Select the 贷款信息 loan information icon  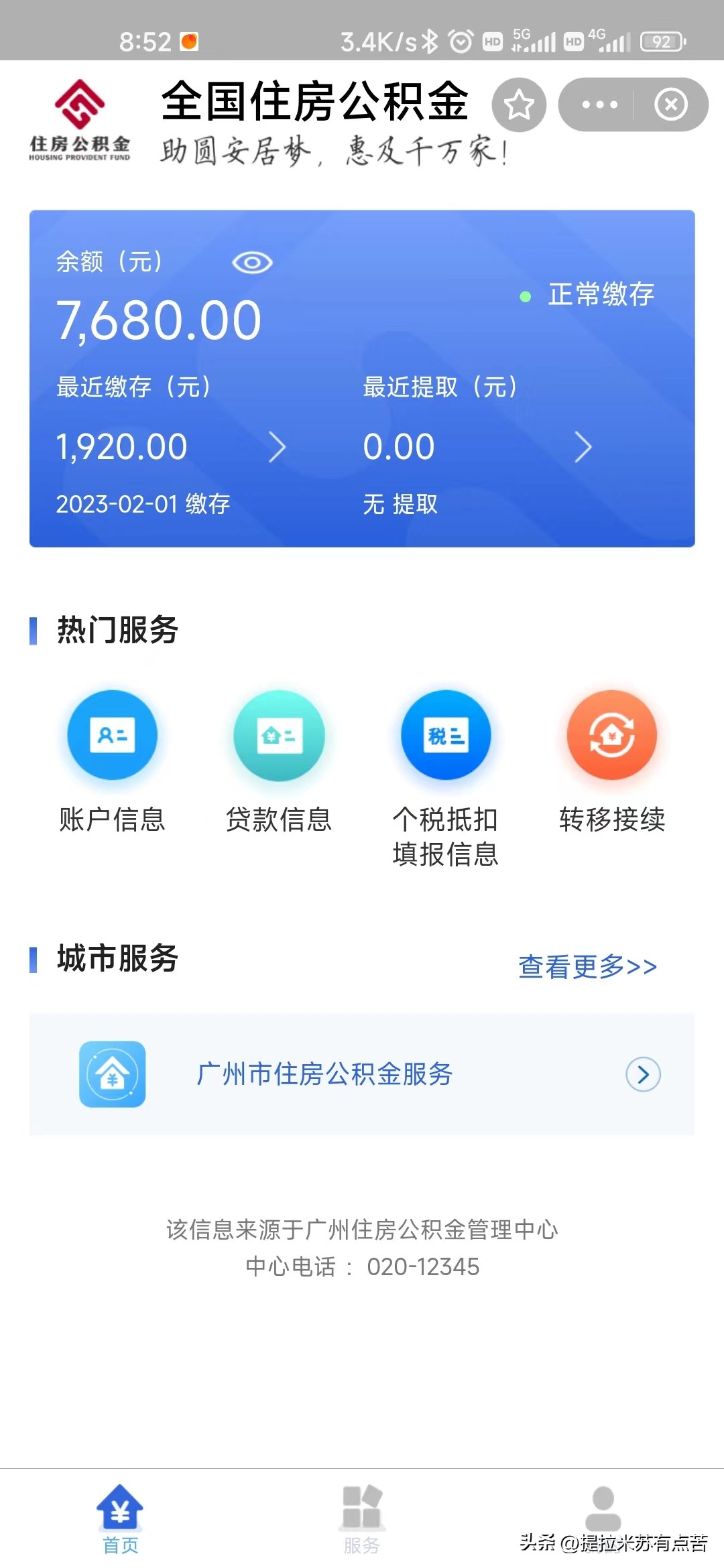280,735
